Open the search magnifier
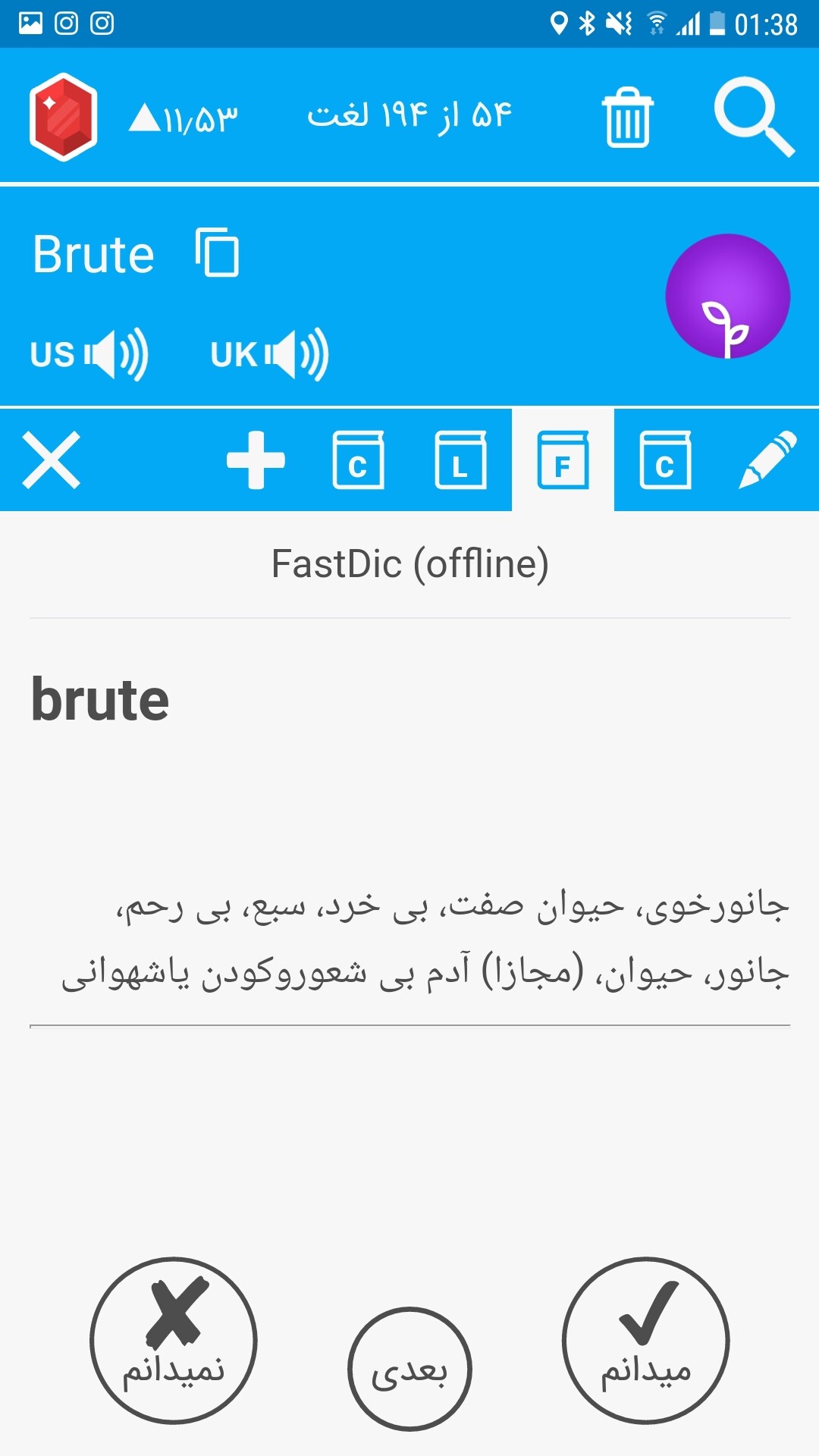Screen dimensions: 819x1456 coord(754,117)
